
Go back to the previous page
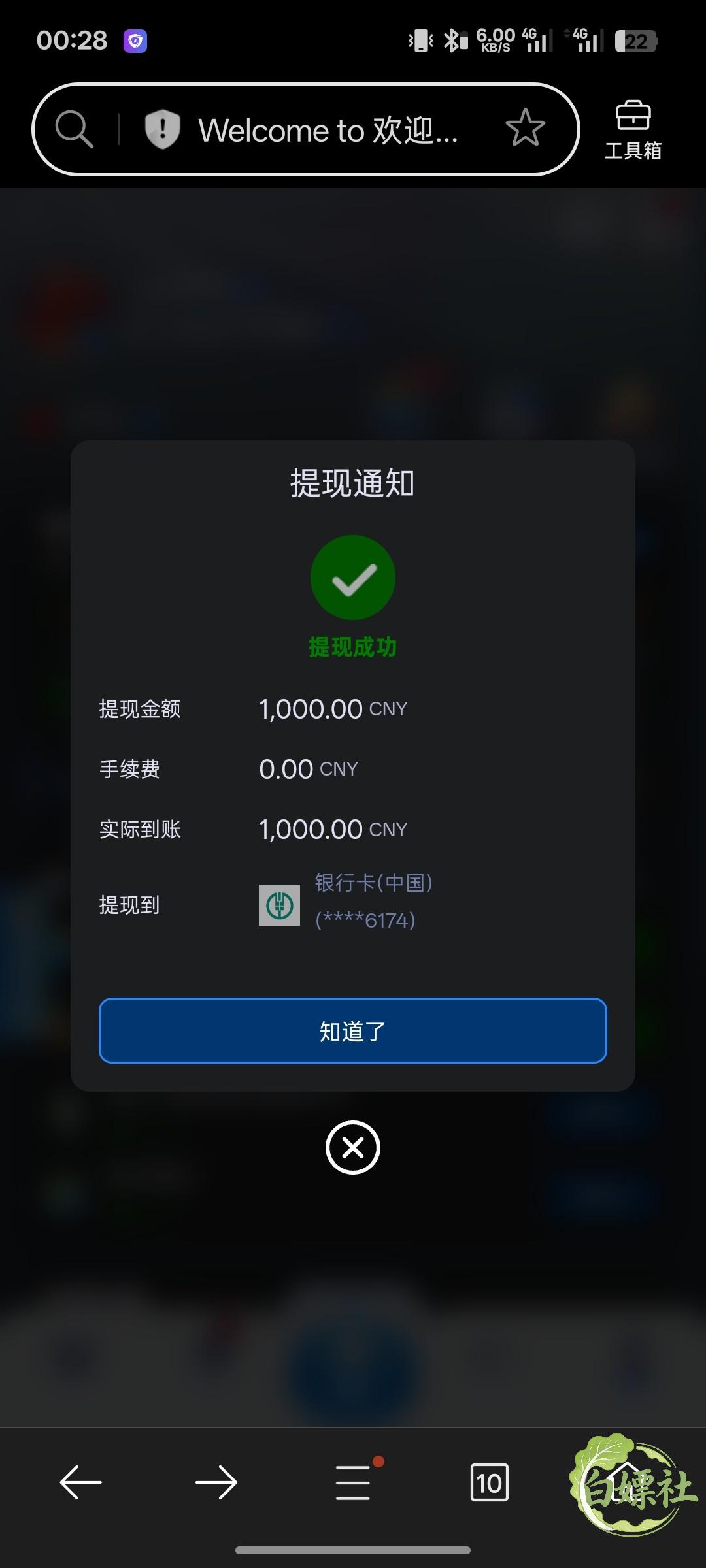coord(81,1482)
